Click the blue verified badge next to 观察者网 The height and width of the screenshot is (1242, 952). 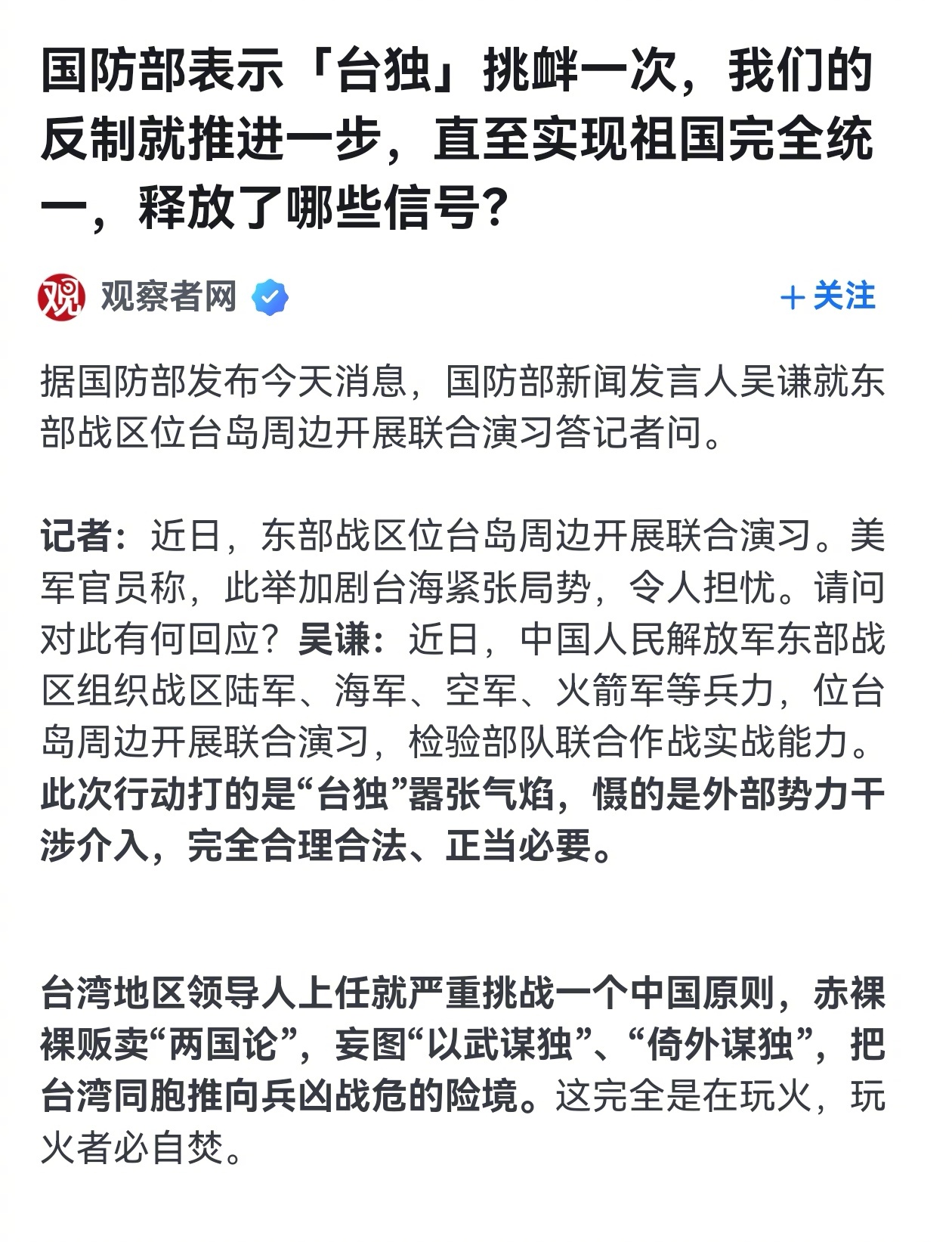pyautogui.click(x=268, y=298)
